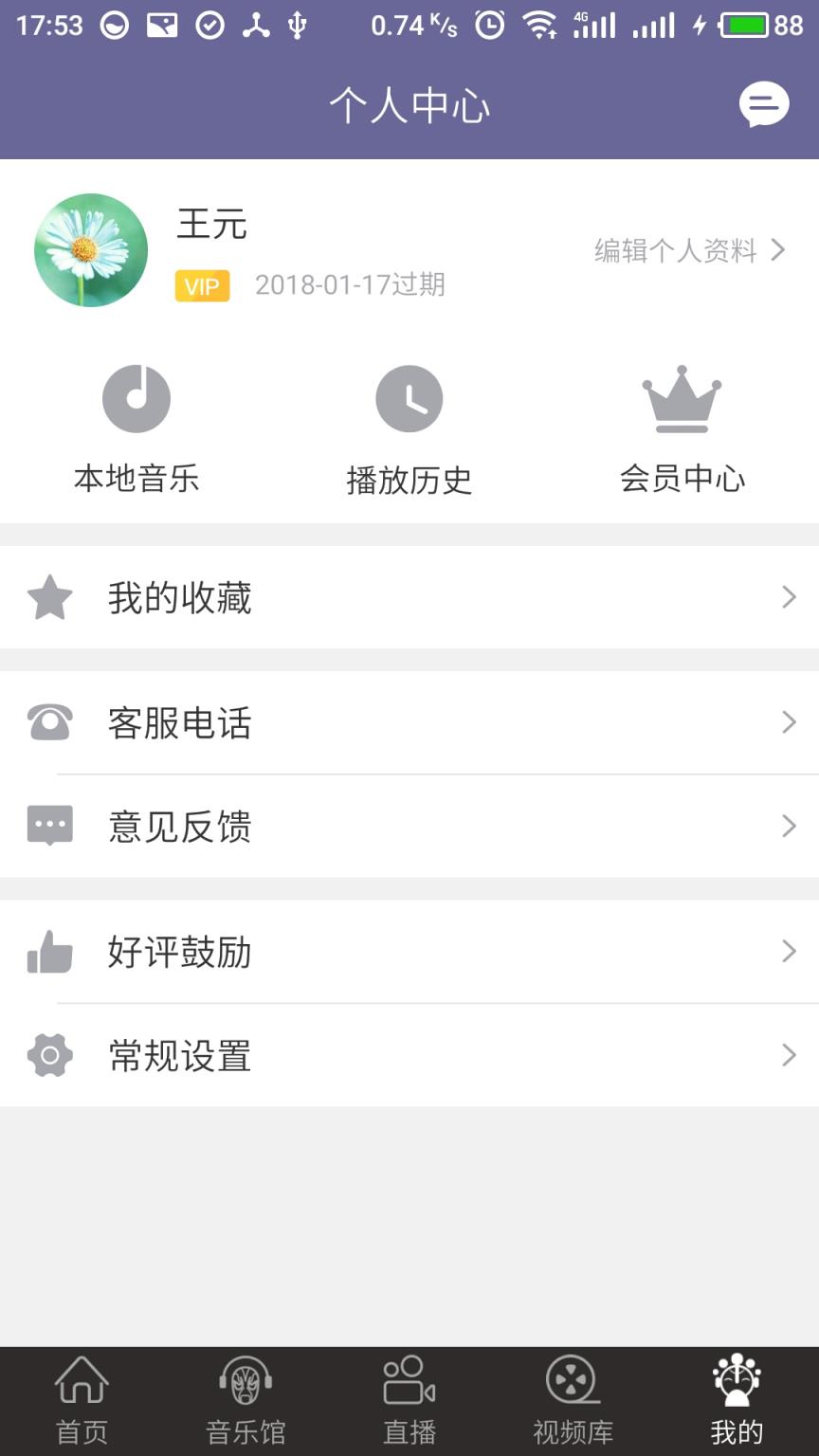Expand 意见反馈 via its chevron
This screenshot has width=819, height=1456.
[x=789, y=827]
